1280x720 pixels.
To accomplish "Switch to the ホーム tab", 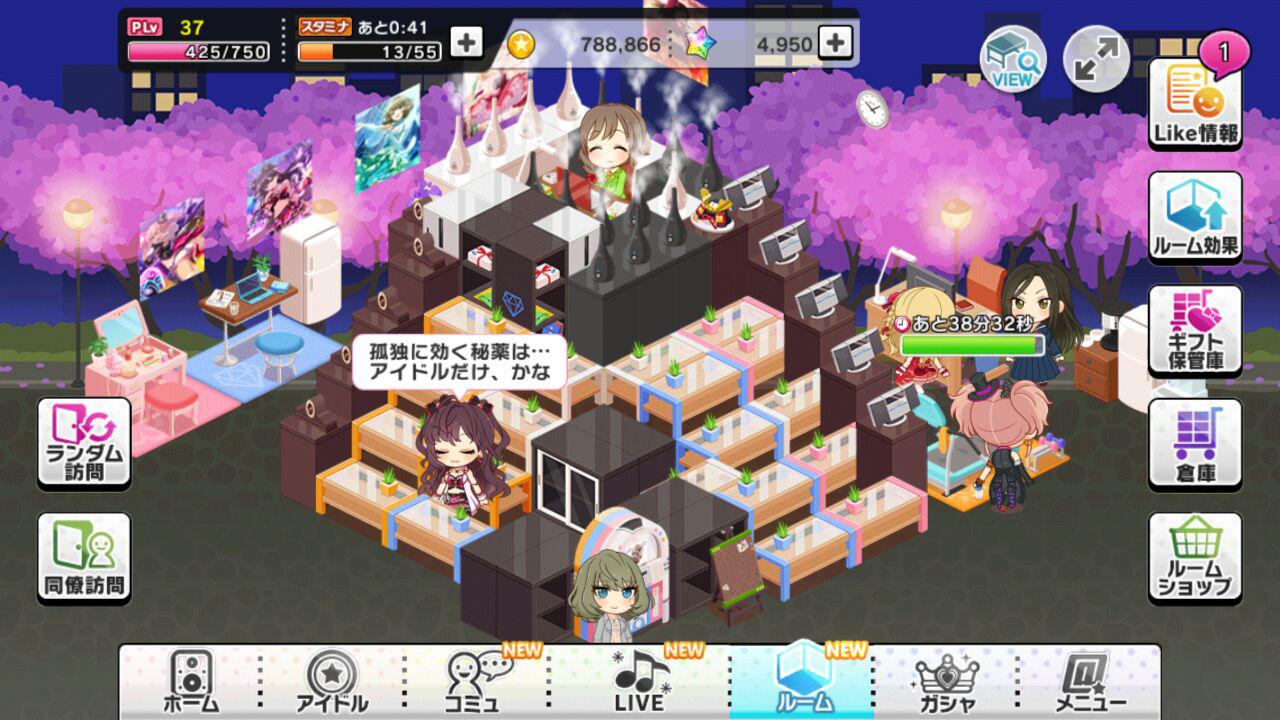I will pos(190,682).
